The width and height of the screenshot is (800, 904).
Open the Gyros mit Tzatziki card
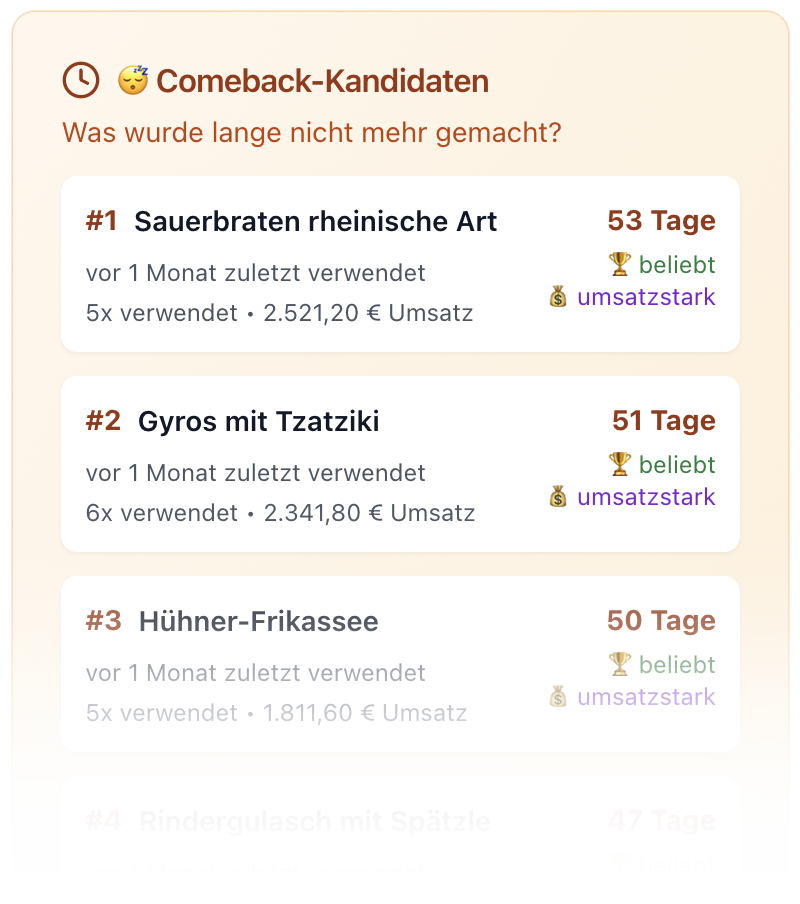pos(400,464)
